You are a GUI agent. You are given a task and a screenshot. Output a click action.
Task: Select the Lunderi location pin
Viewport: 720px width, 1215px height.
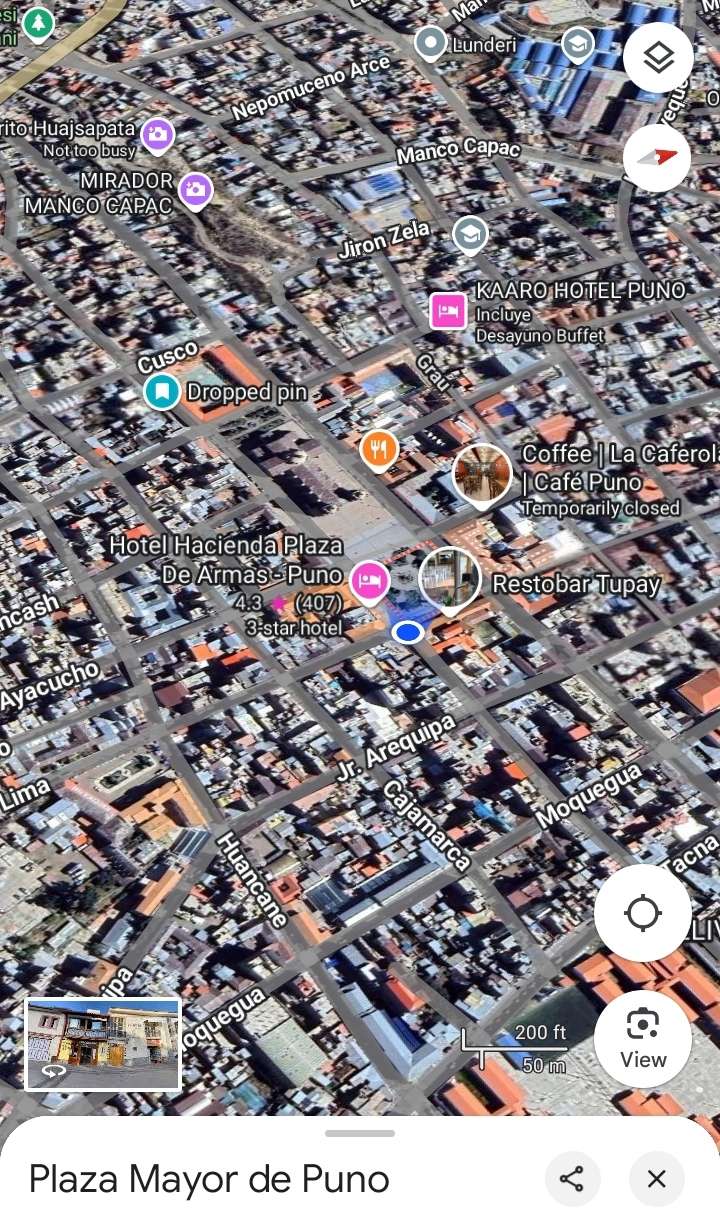(430, 42)
